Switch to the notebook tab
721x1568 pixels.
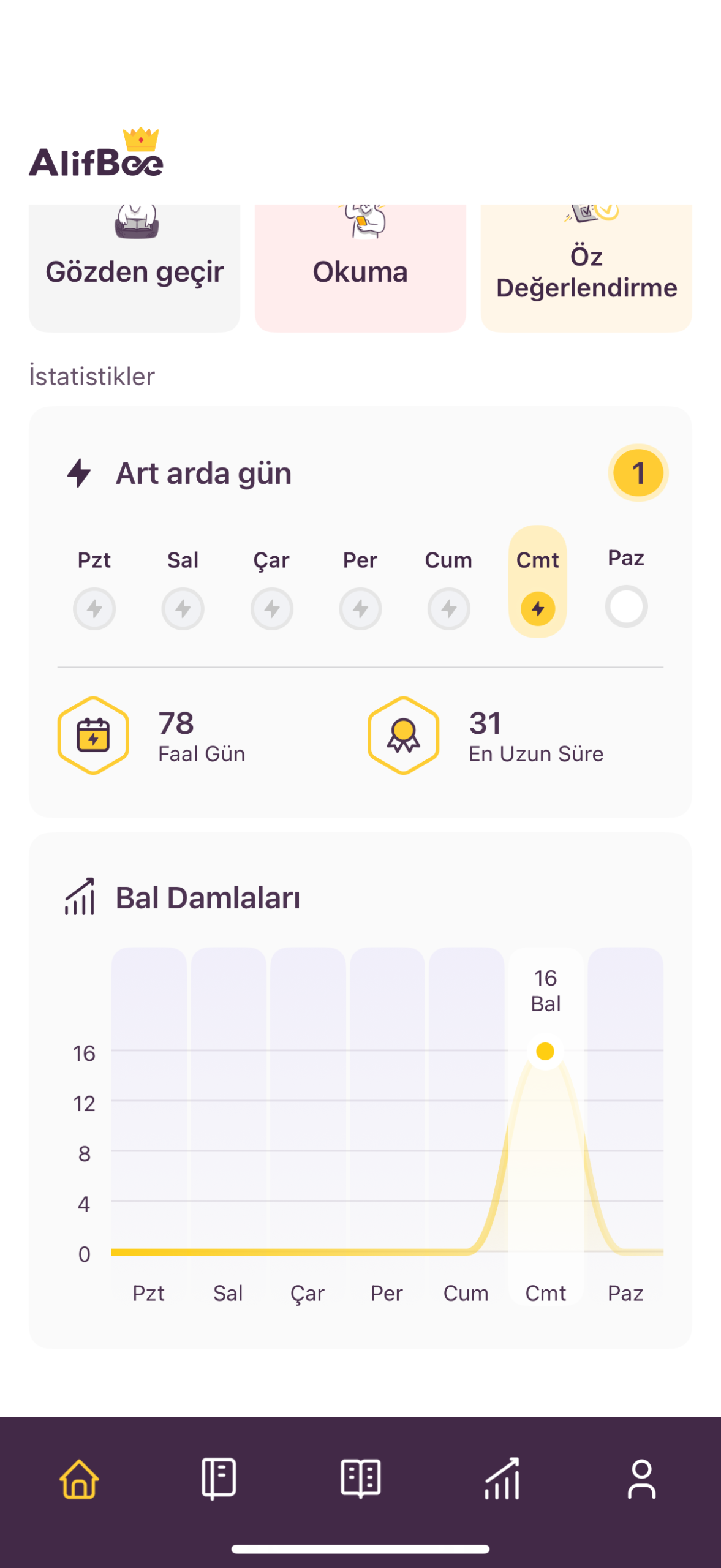coord(219,1479)
